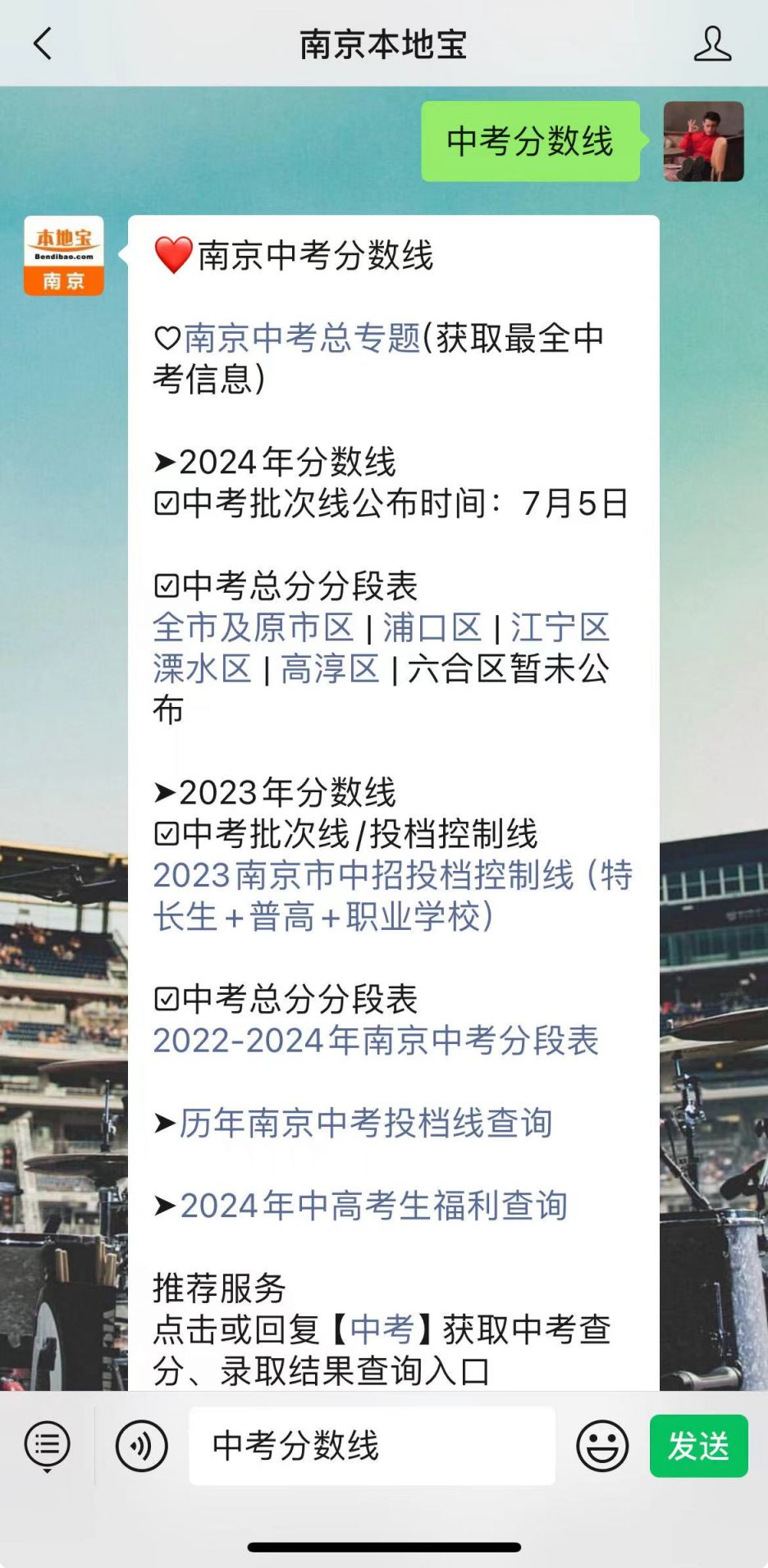Open 2022-2024年南京中考分段表 link

pos(376,1041)
